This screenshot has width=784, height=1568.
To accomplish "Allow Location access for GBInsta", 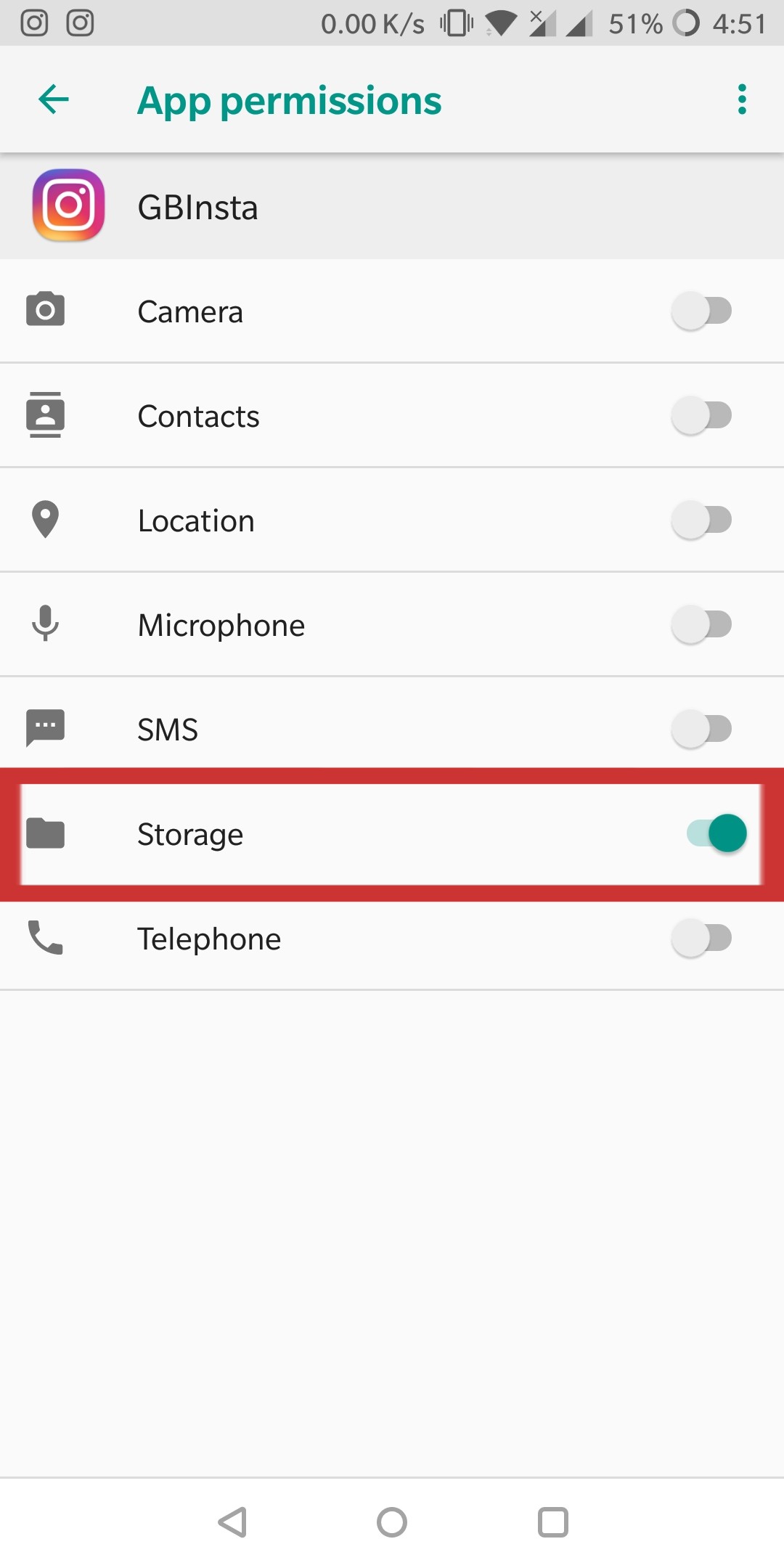I will click(x=701, y=520).
